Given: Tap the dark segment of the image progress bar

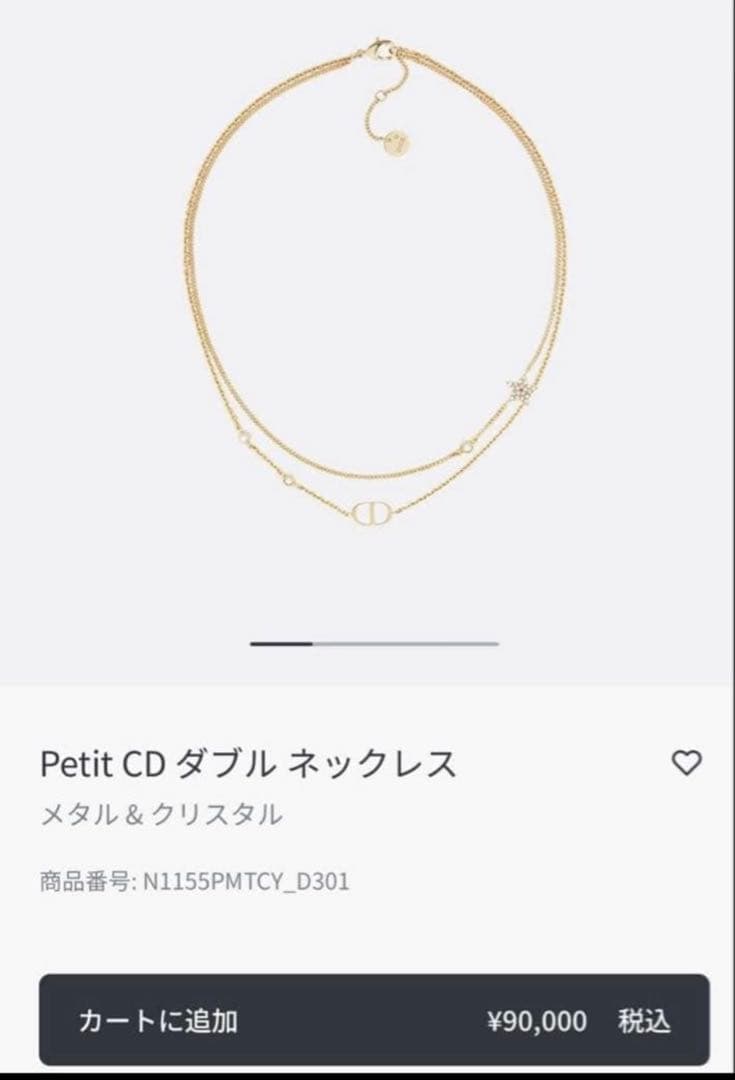Looking at the screenshot, I should 283,643.
